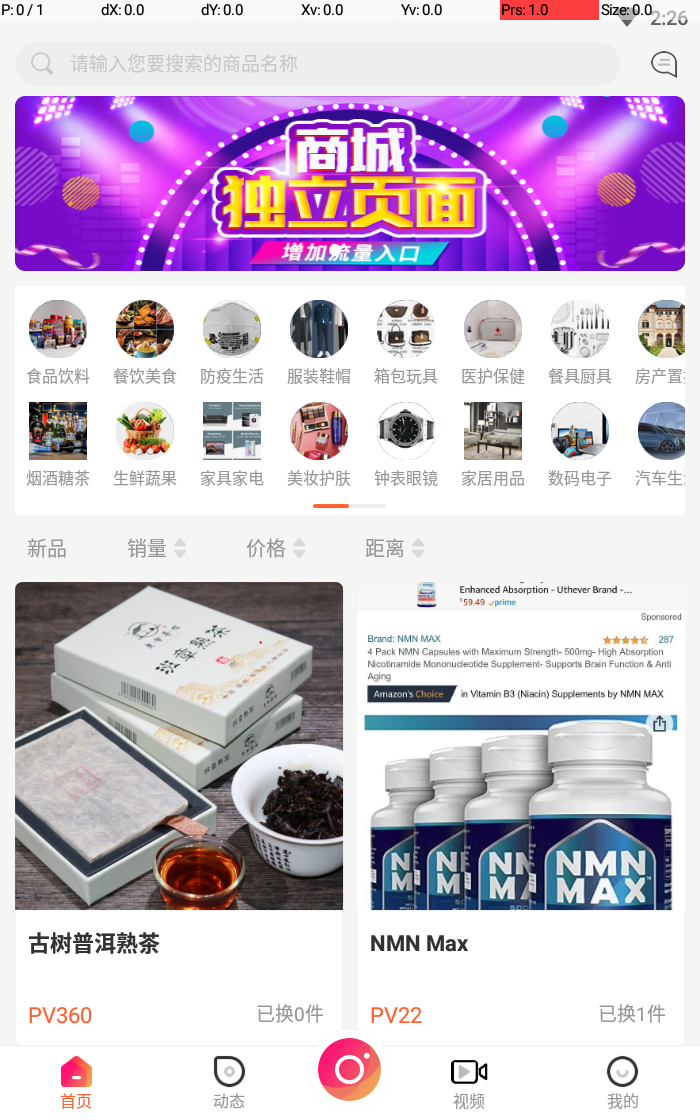Tap the center camera publish button
700x1120 pixels.
(x=349, y=1069)
